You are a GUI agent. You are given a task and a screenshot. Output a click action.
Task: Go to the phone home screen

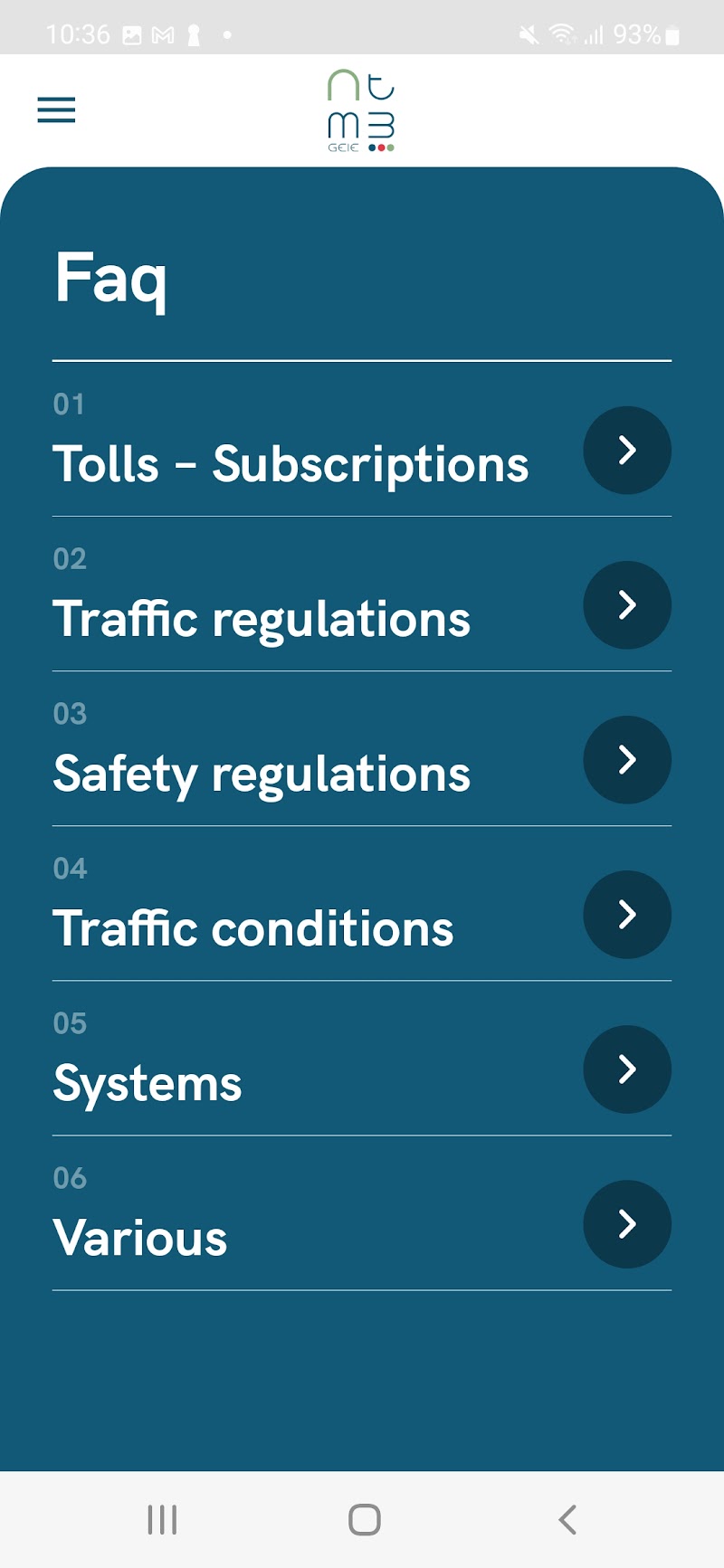tap(365, 1520)
